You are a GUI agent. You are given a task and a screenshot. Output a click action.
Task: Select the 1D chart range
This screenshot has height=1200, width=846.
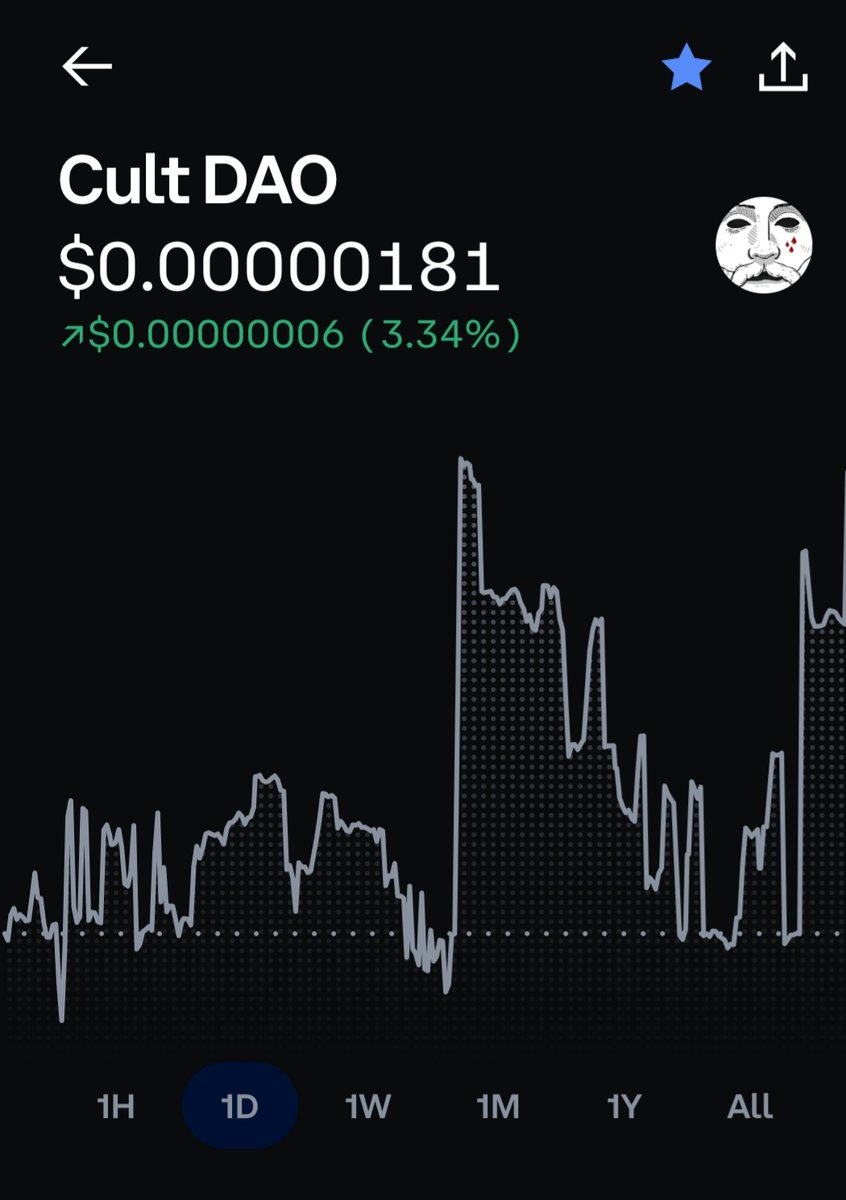240,1107
